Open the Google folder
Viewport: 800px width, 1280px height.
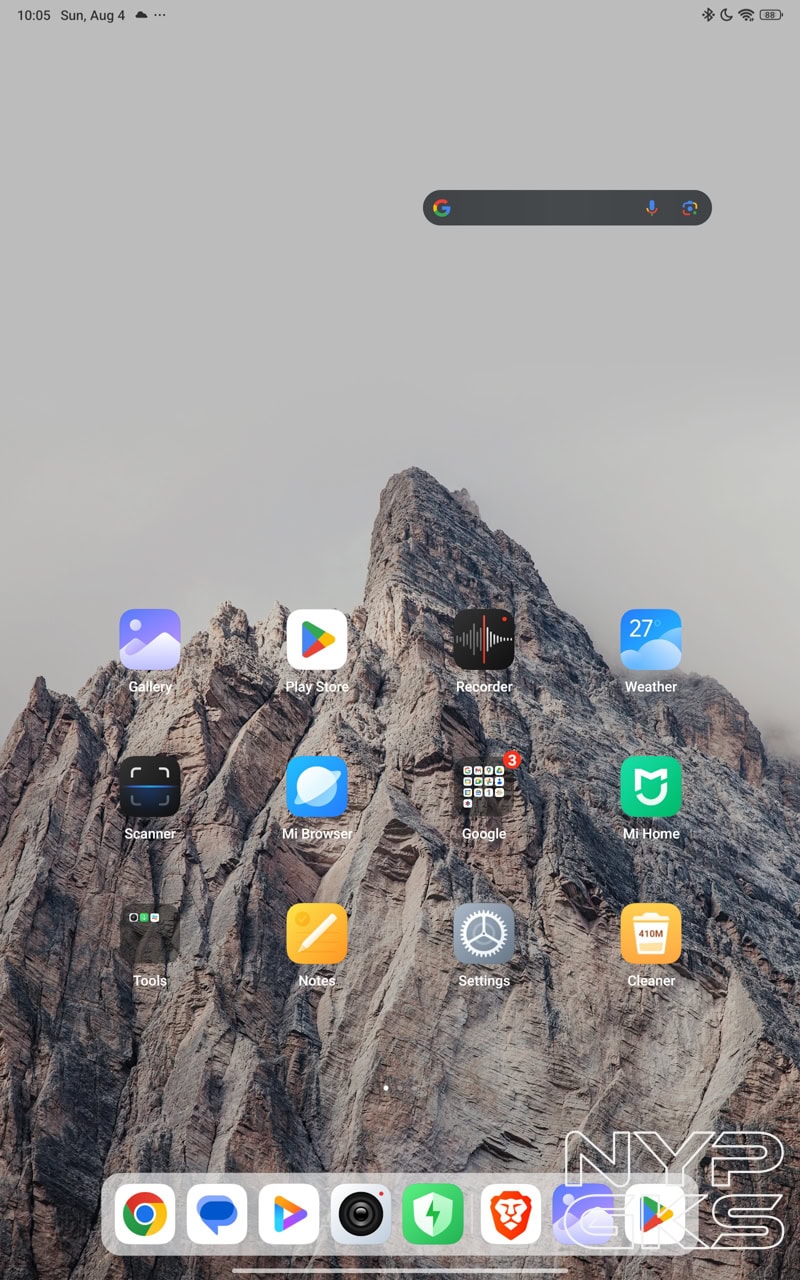tap(484, 787)
